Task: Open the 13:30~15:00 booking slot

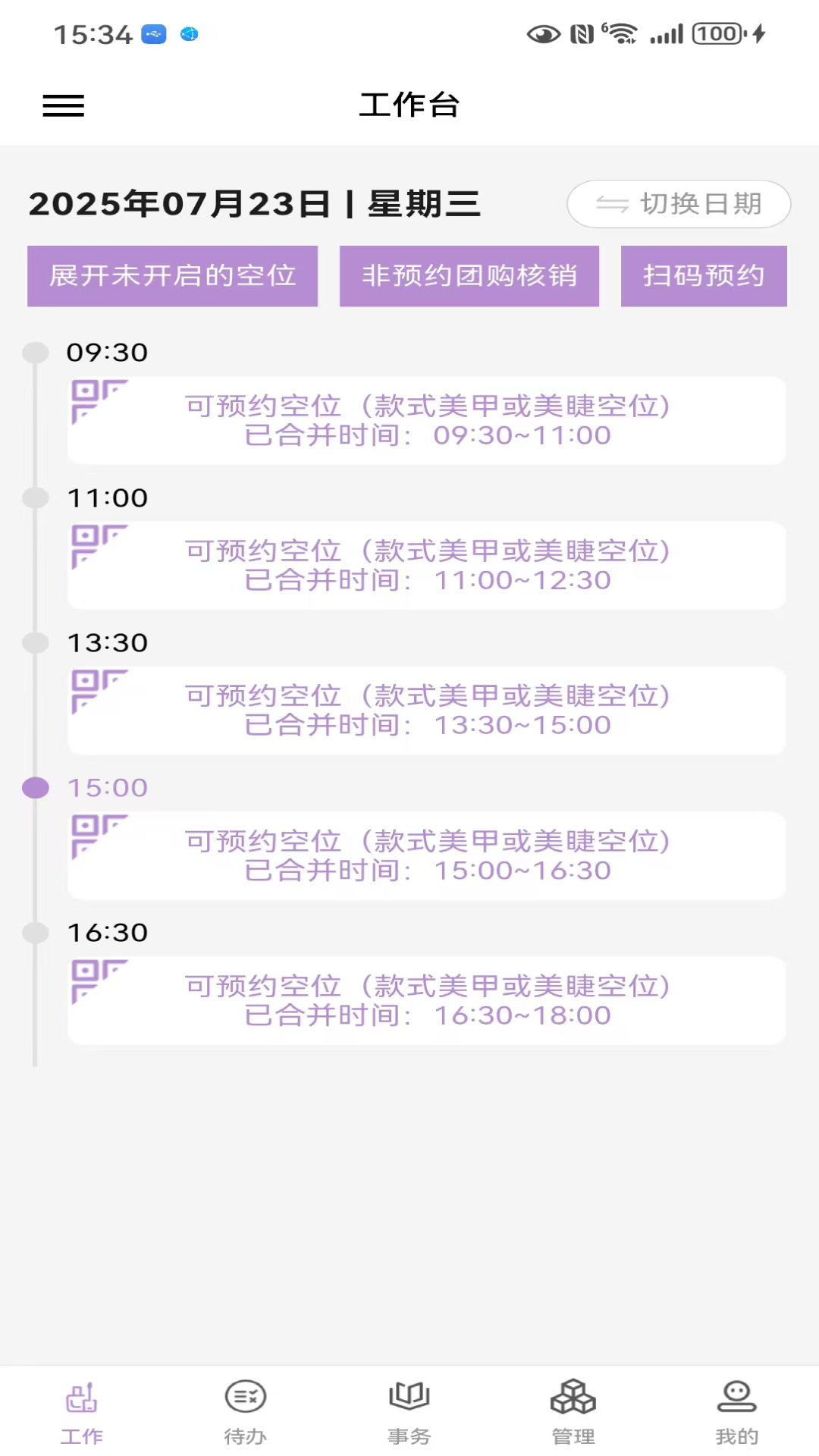Action: pyautogui.click(x=426, y=711)
